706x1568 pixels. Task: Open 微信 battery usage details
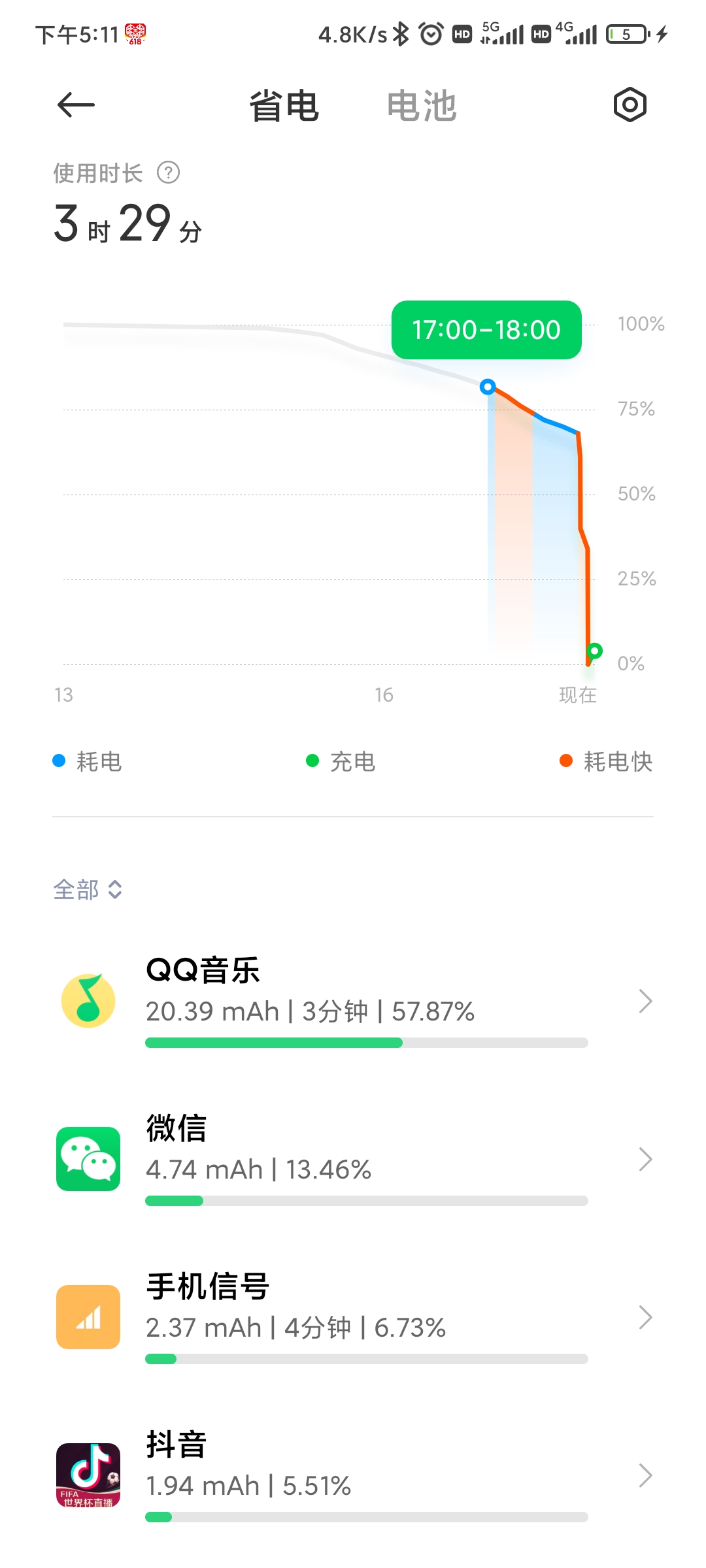pos(353,1159)
